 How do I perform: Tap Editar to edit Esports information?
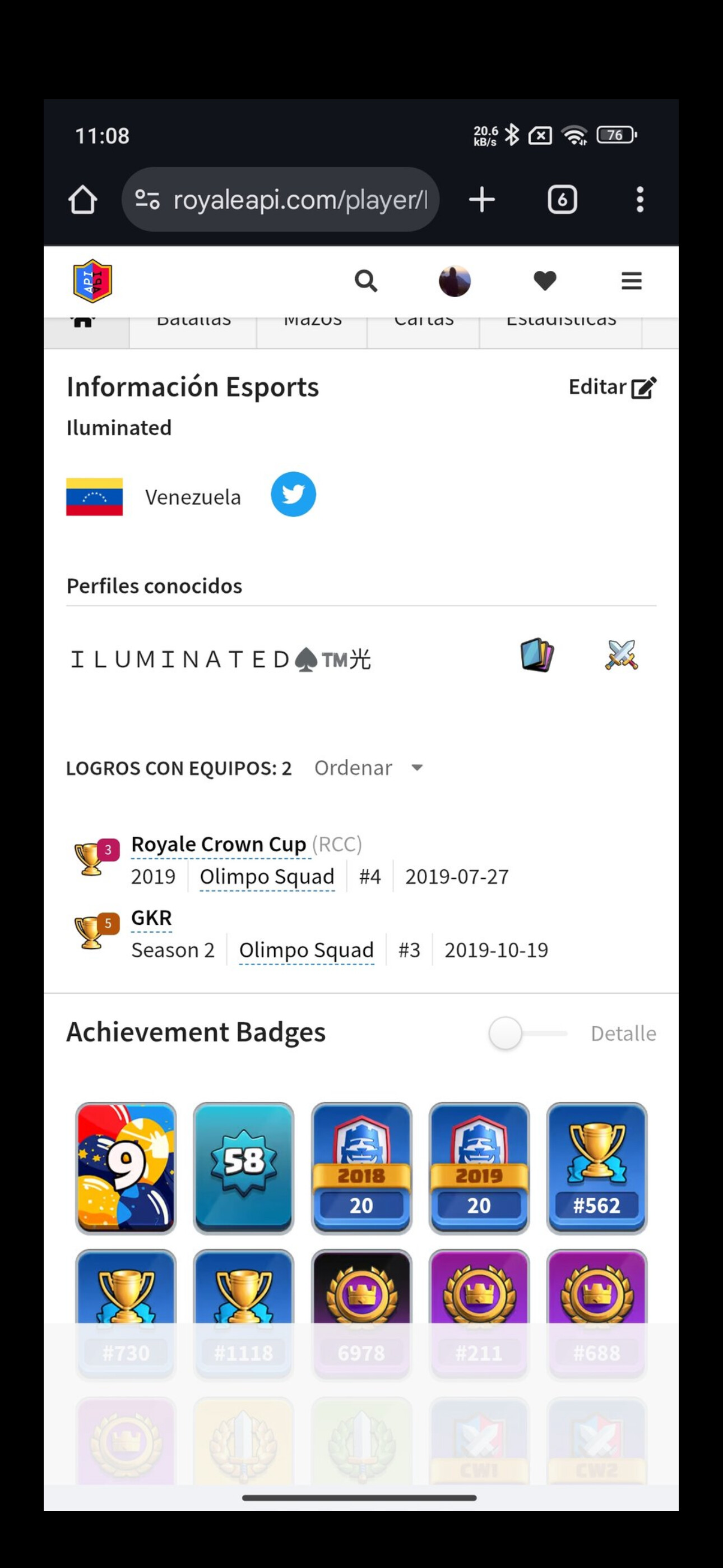point(612,387)
